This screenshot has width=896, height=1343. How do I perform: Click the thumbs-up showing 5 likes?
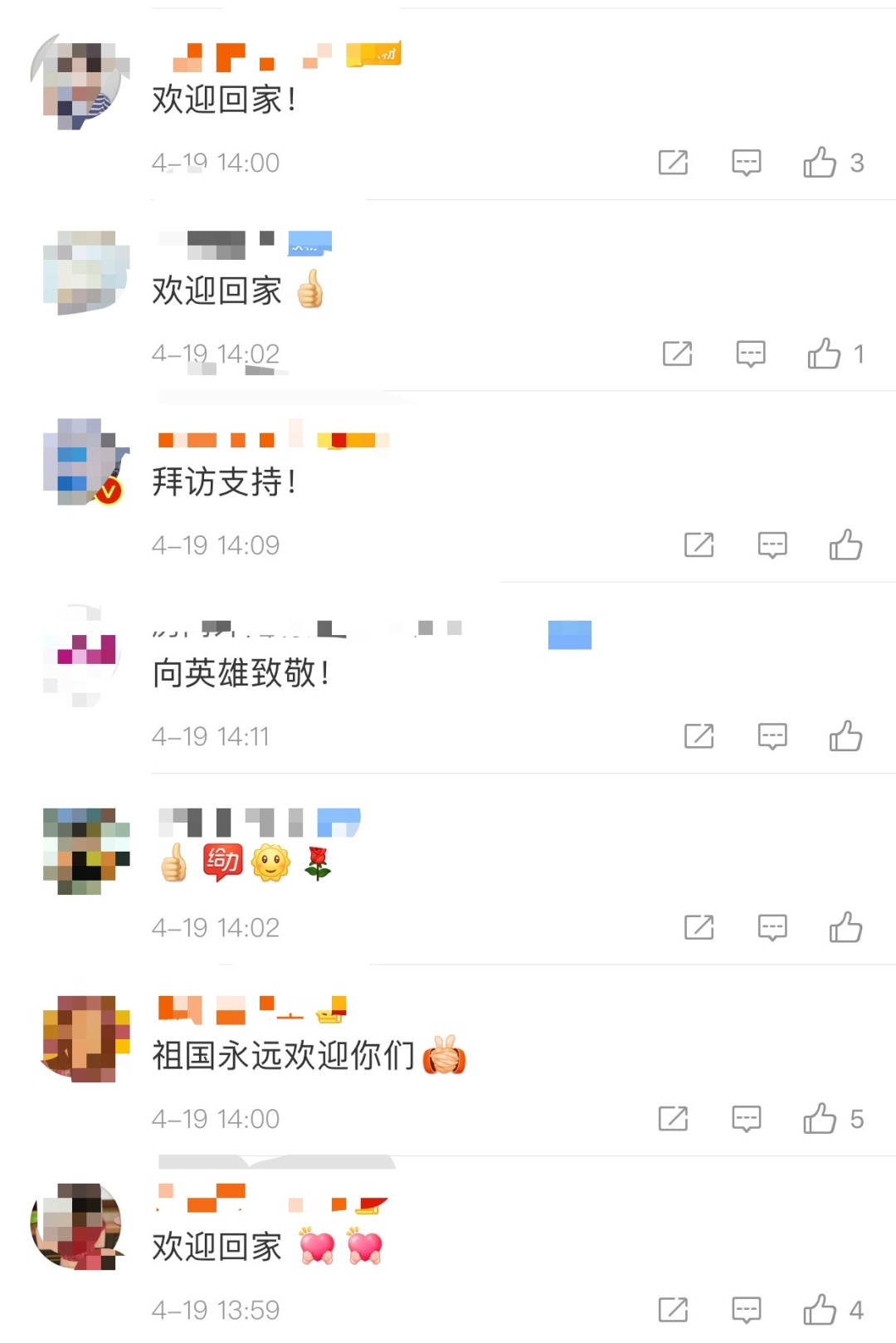pos(823,1118)
